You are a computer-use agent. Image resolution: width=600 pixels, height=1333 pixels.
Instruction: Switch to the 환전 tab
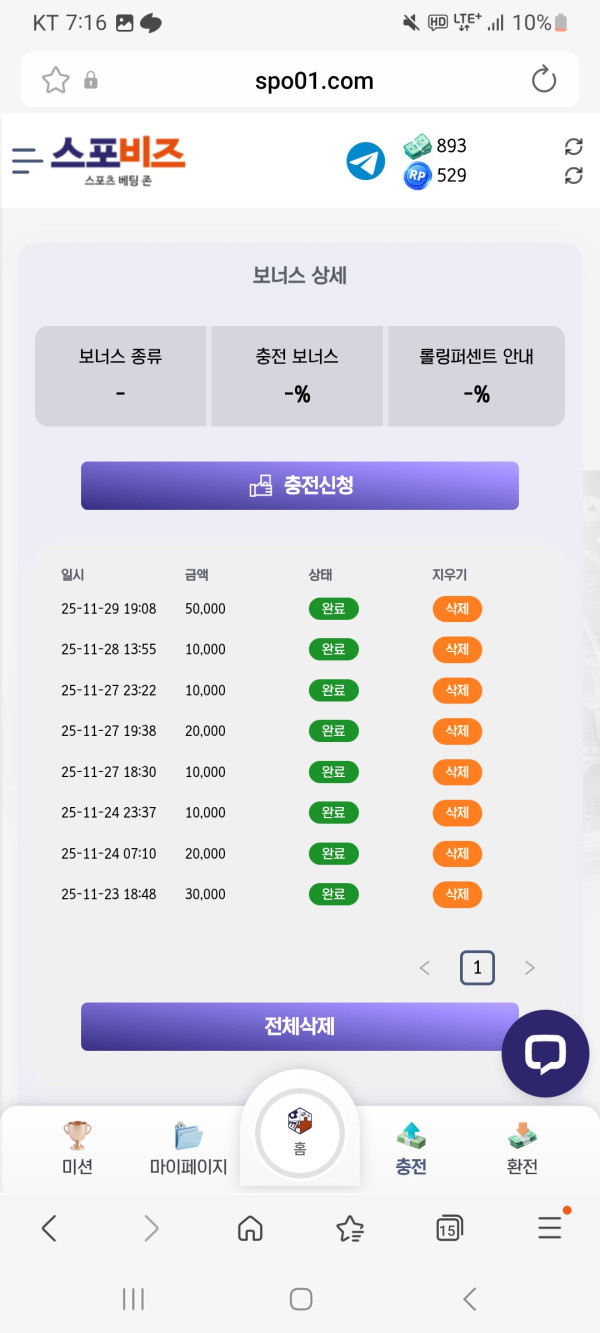(x=522, y=1148)
